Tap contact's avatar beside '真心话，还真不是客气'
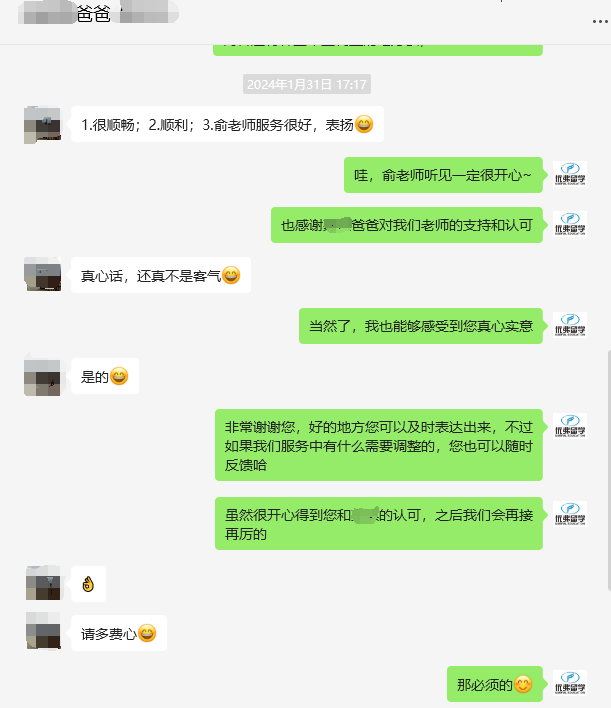The height and width of the screenshot is (708, 611). click(42, 275)
